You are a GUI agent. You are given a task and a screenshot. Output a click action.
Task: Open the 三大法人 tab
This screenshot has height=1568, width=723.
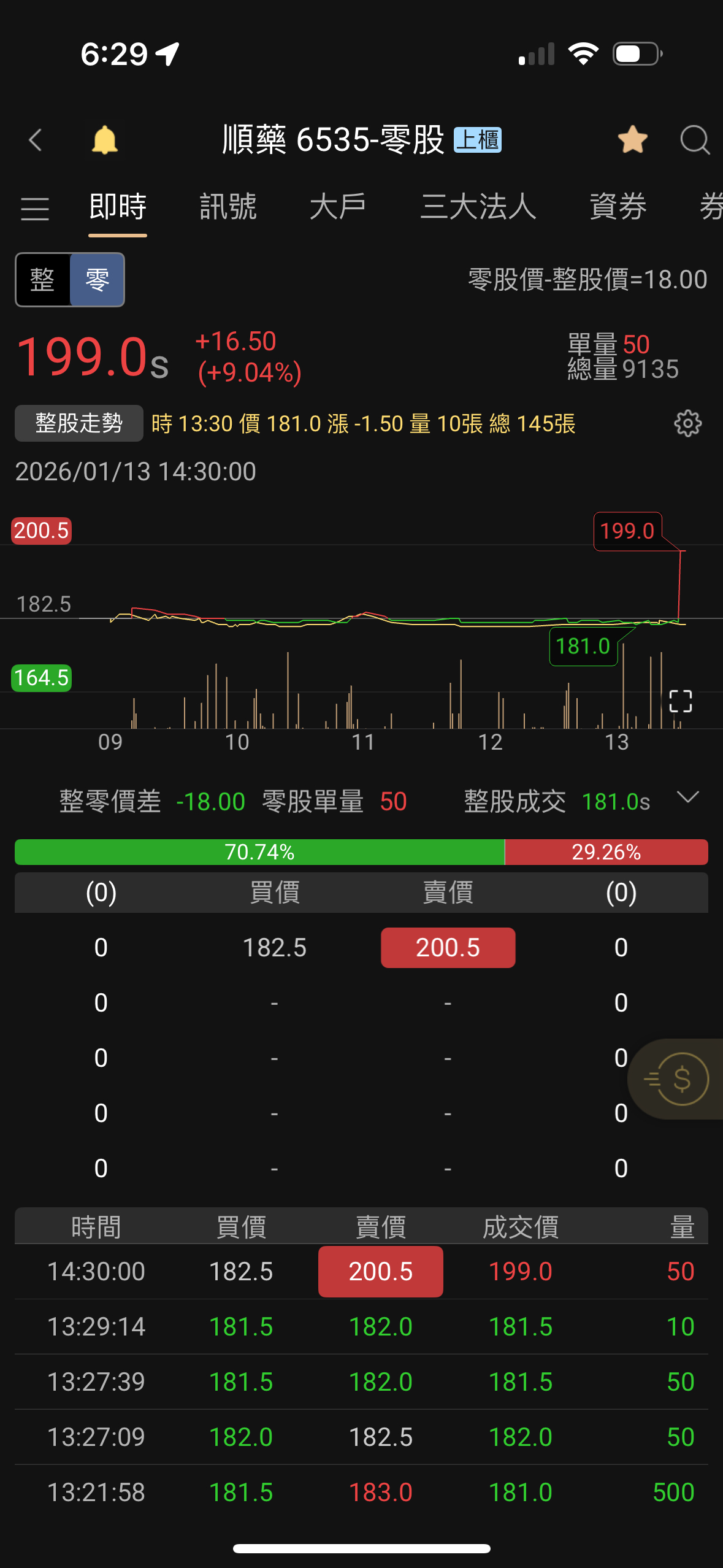(478, 207)
